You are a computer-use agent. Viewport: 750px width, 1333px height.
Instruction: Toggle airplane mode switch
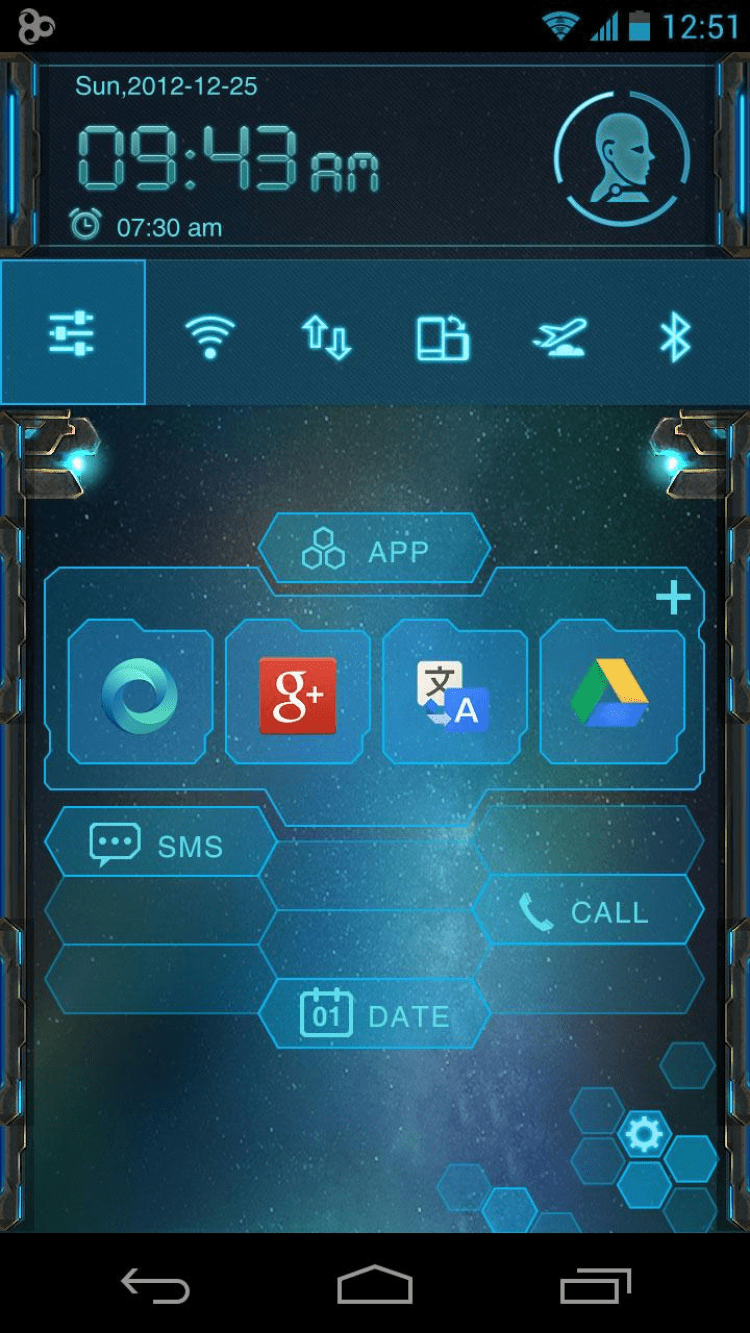[560, 336]
